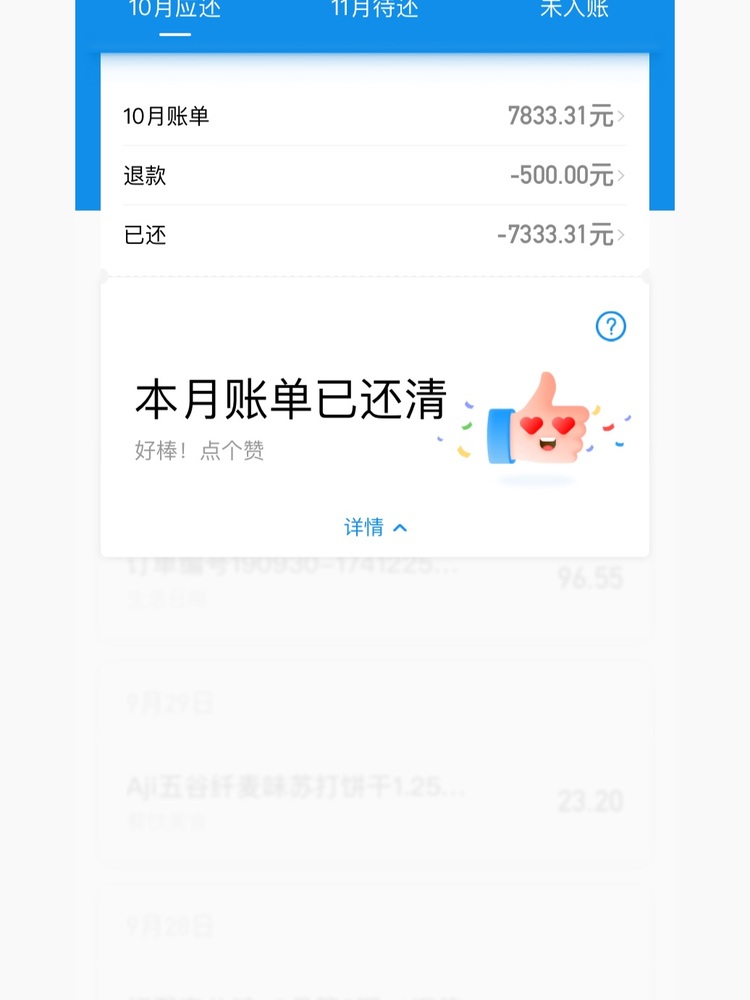Screen dimensions: 750x1000
Task: Collapse the 详情 details section
Action: point(375,527)
